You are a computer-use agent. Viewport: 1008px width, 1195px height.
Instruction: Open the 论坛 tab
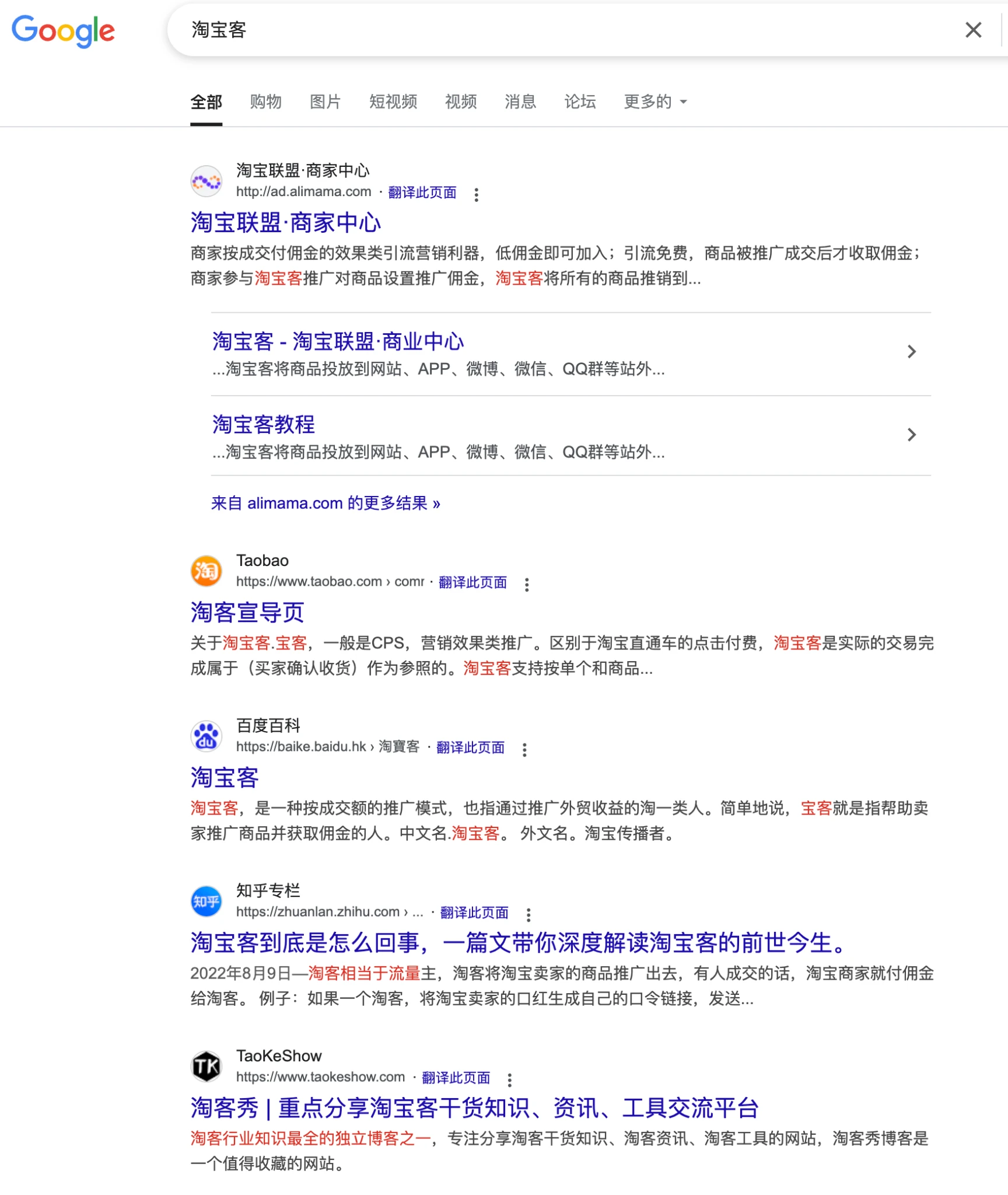[579, 102]
